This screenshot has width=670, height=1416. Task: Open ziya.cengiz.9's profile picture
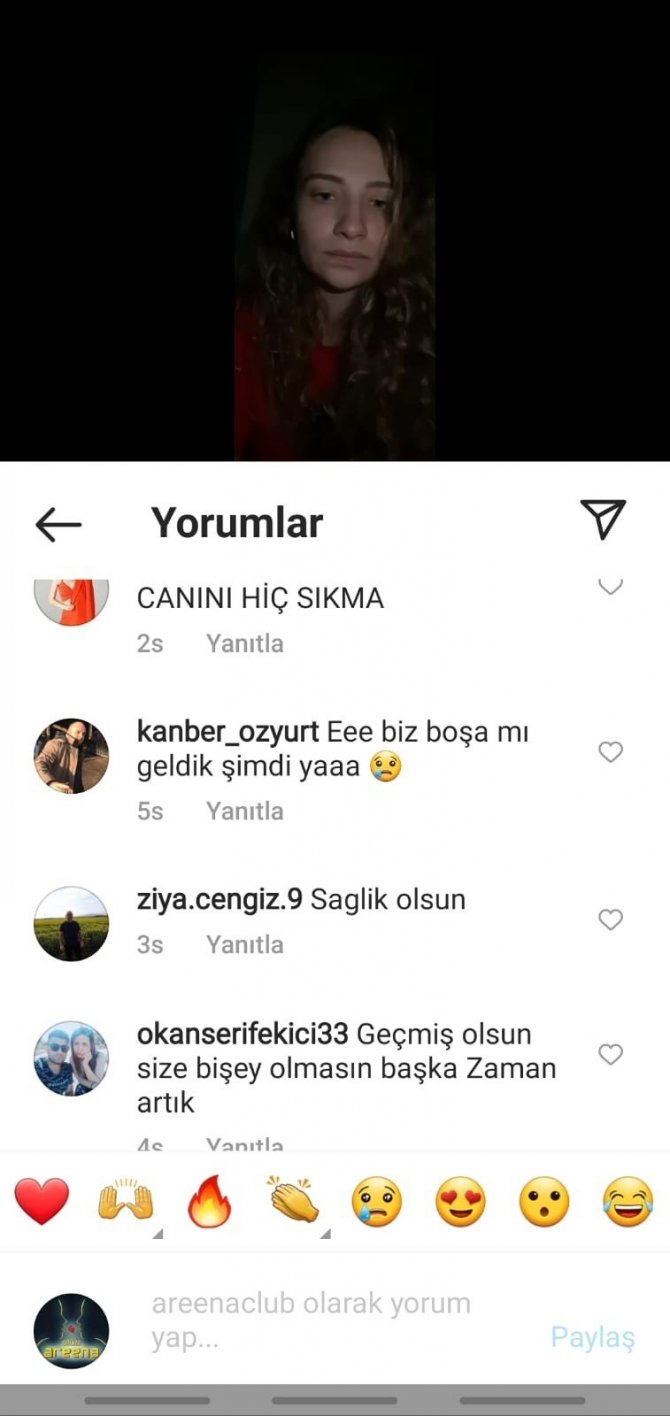pos(71,923)
